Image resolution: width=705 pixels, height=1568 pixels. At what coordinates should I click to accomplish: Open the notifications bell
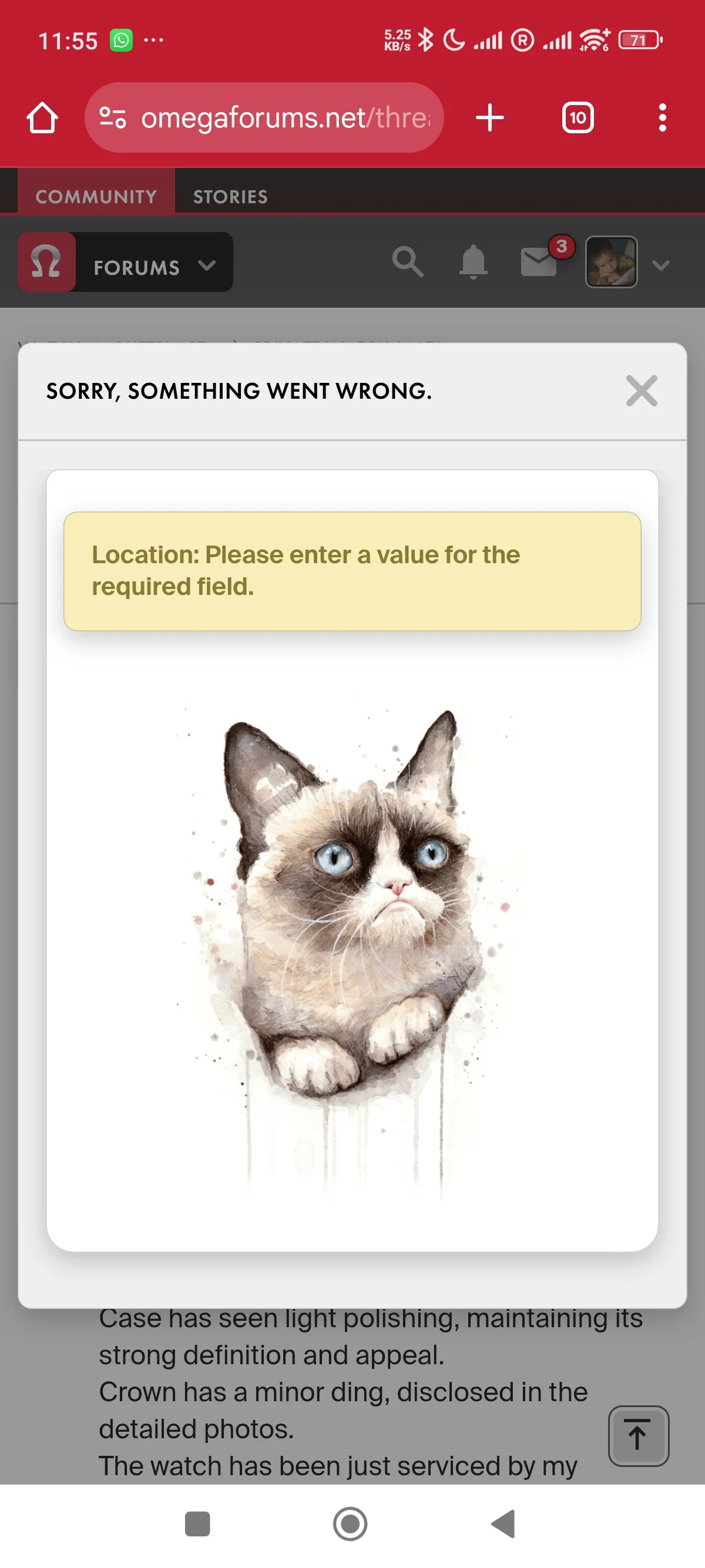(x=473, y=263)
